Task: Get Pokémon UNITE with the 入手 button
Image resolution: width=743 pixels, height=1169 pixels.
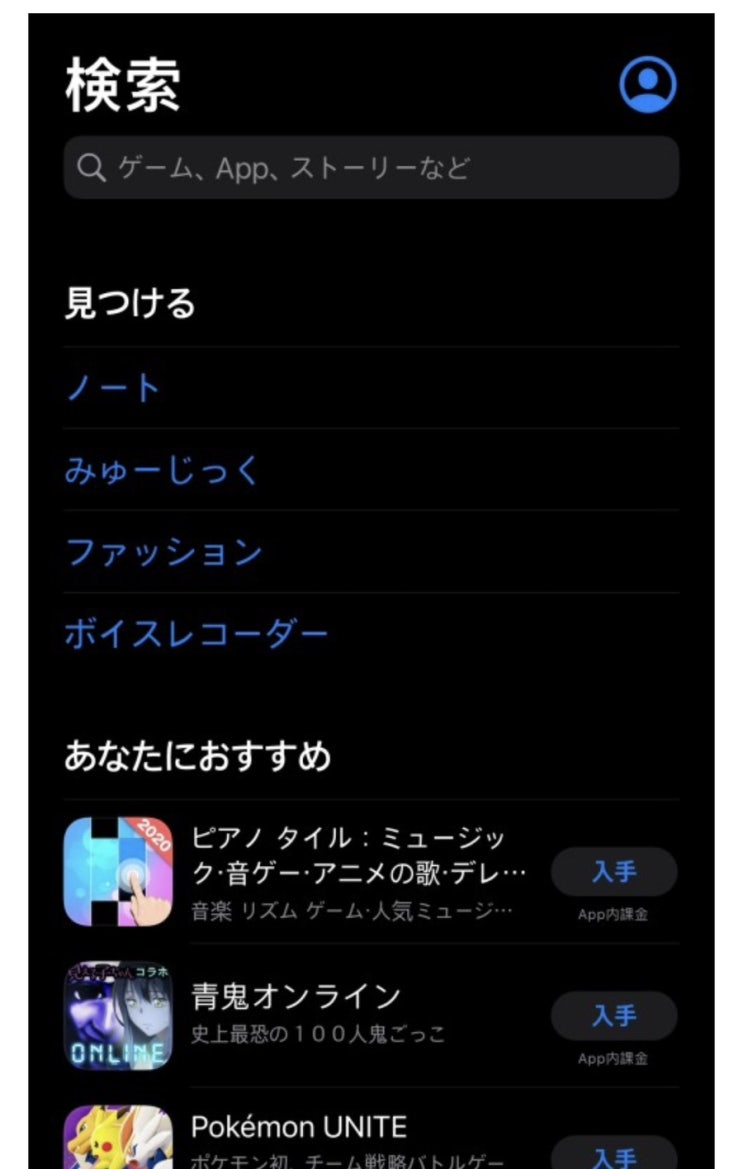Action: (613, 1157)
